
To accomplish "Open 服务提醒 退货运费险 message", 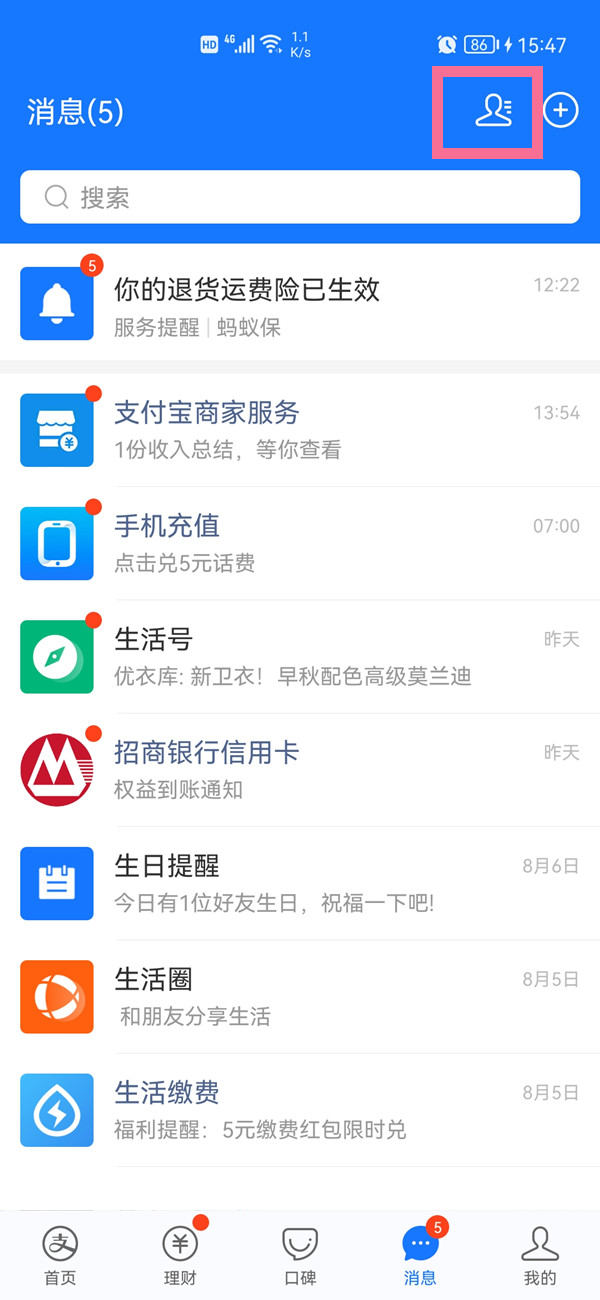I will 300,303.
